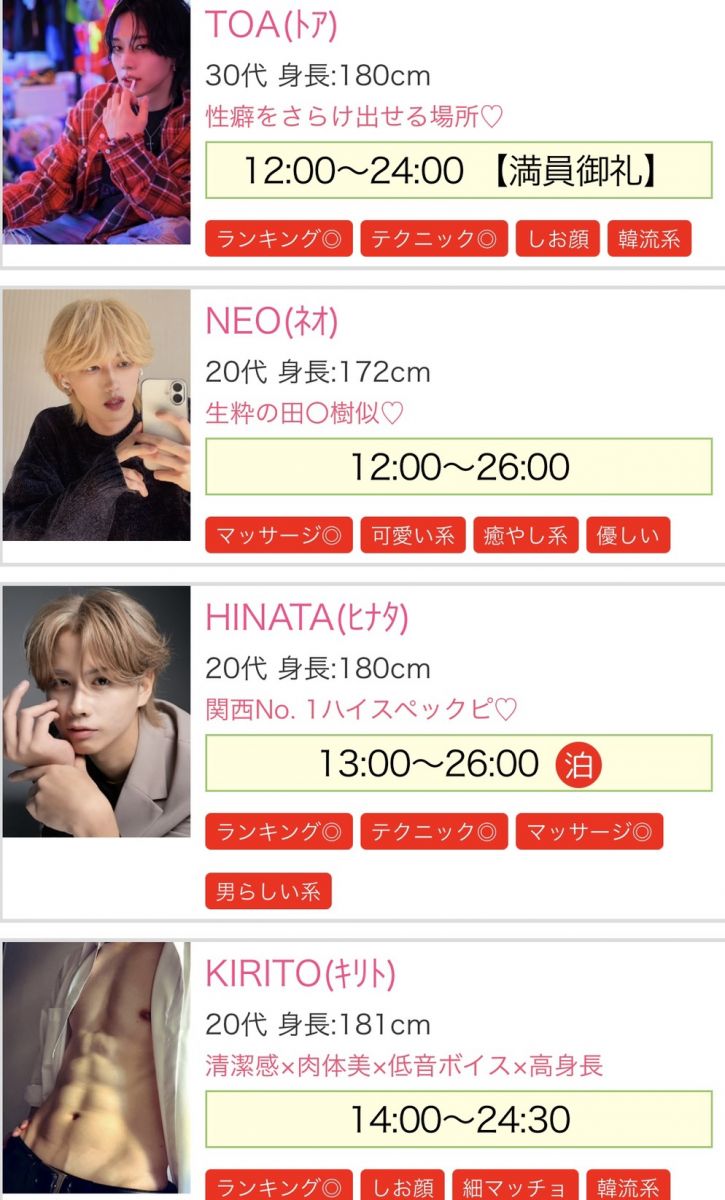Select the 細マッチョ tag under KIRITO

pyautogui.click(x=515, y=1187)
